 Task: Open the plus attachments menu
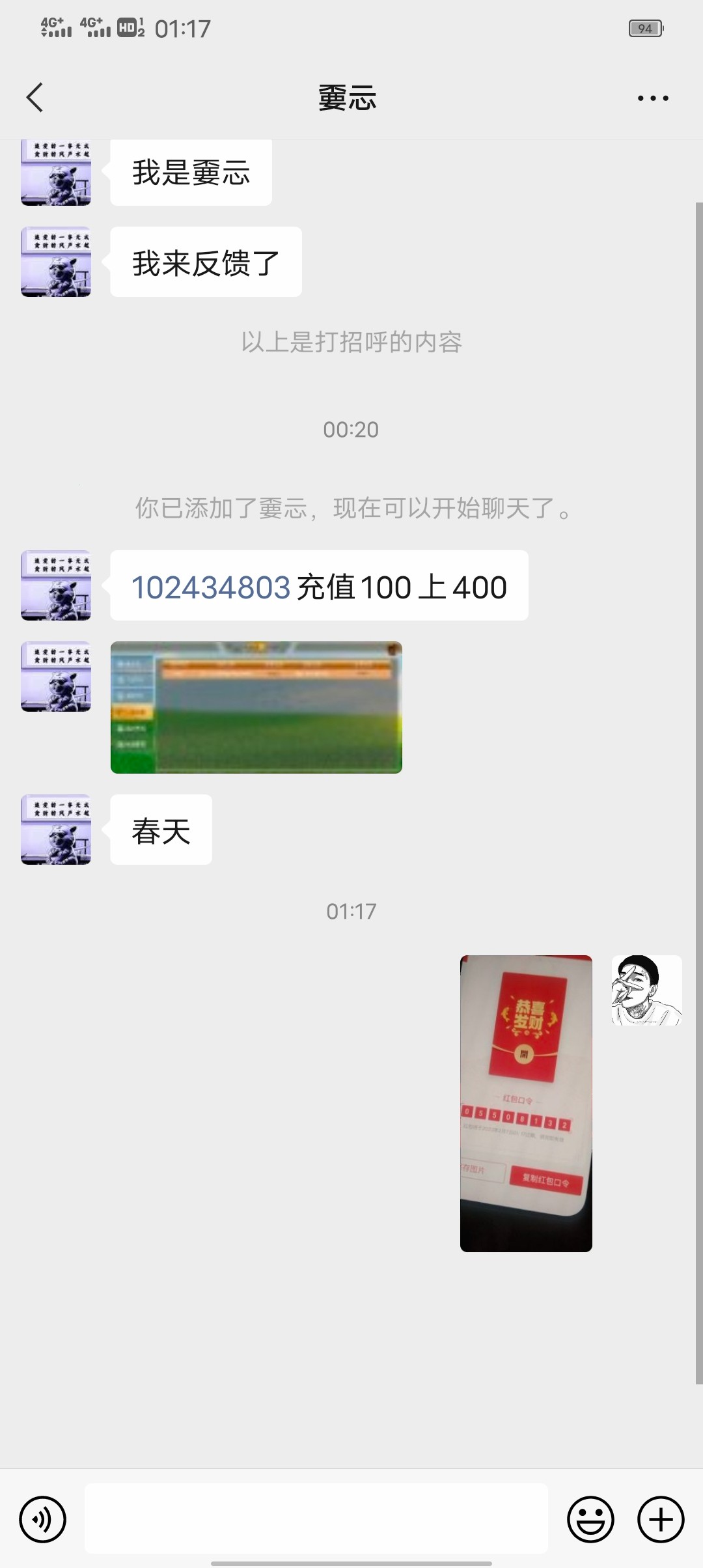tap(661, 1520)
